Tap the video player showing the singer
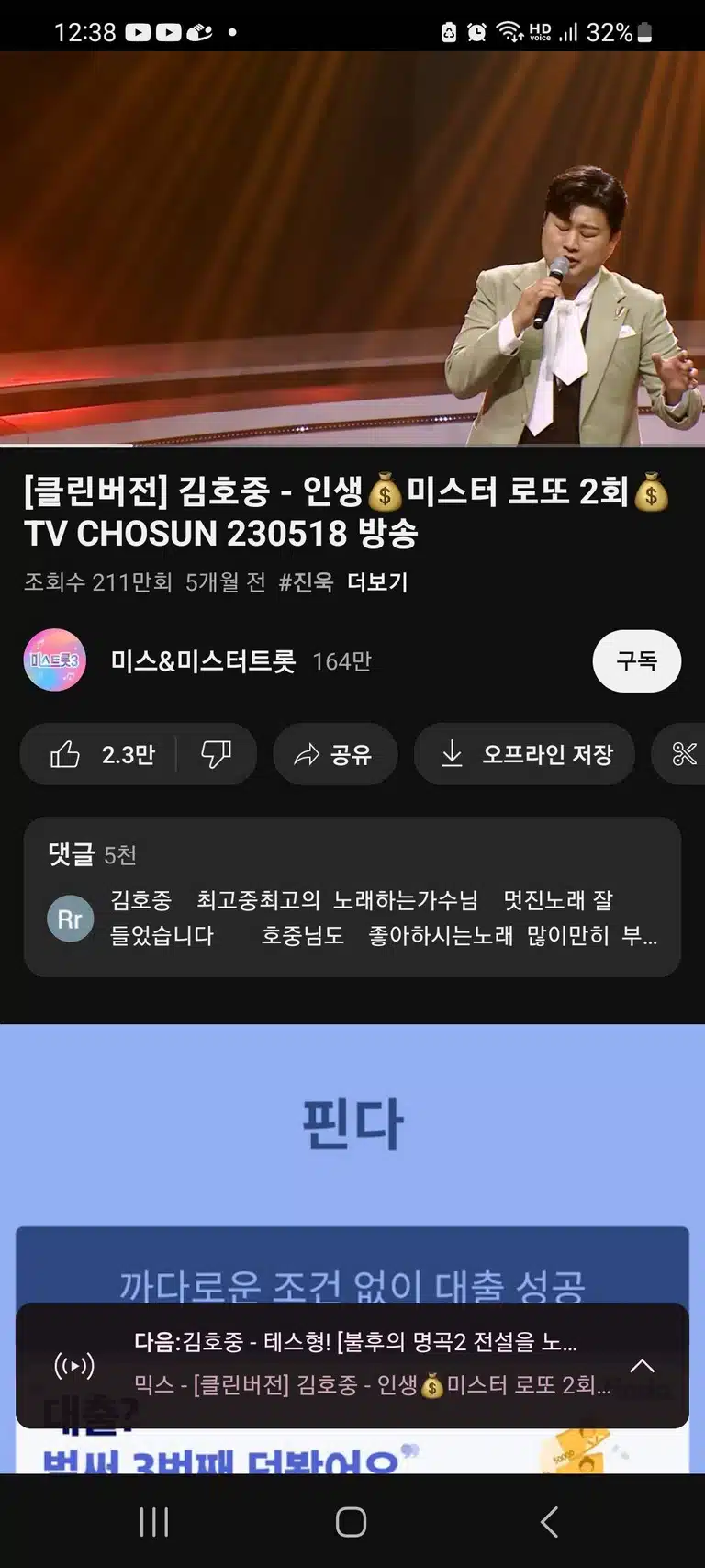The image size is (705, 1568). [352, 248]
